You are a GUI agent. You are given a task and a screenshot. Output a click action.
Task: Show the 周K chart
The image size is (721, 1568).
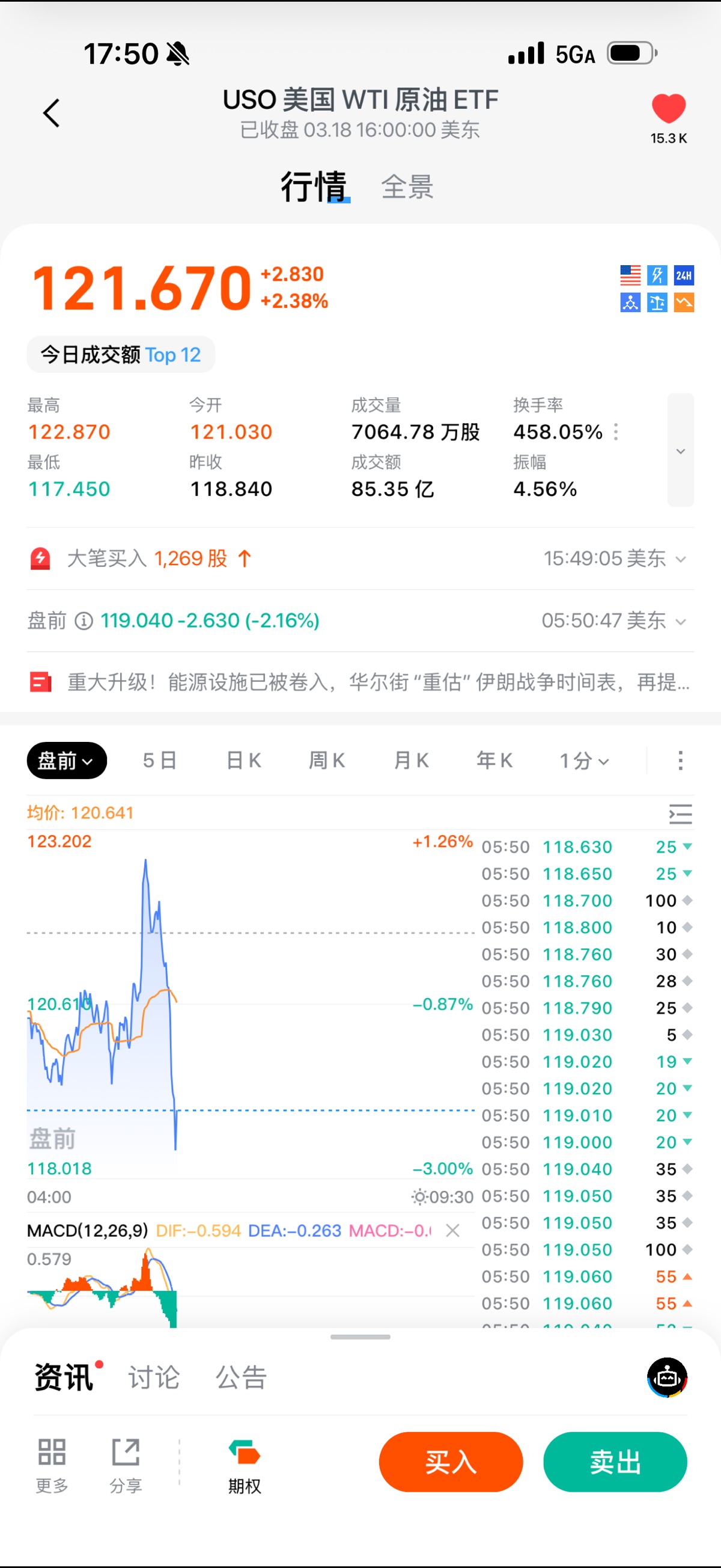[x=327, y=761]
